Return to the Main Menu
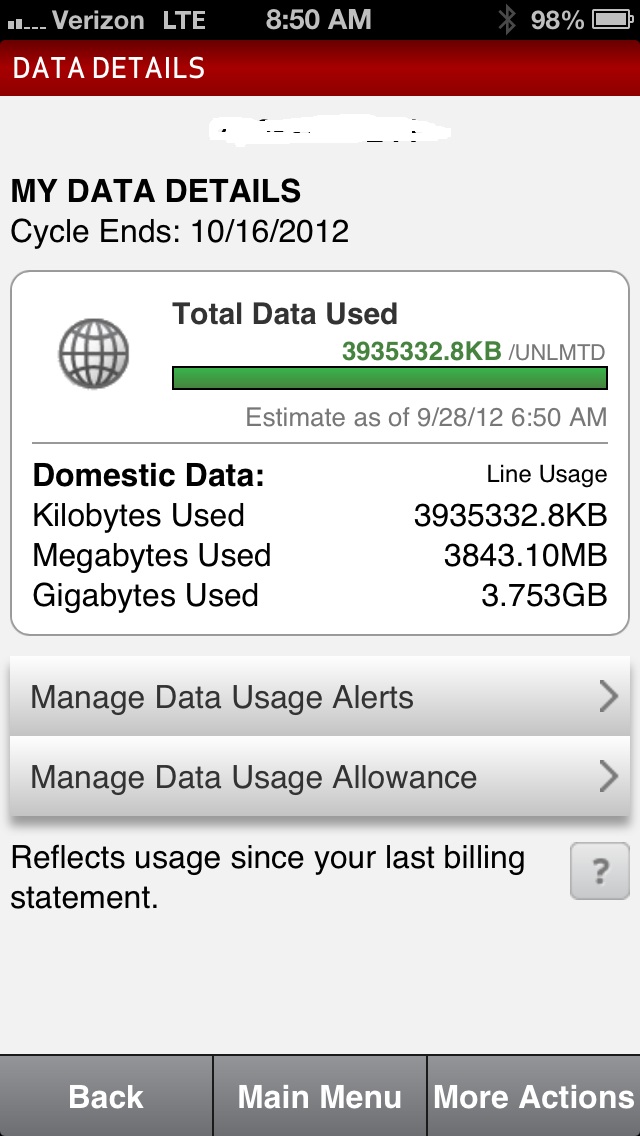This screenshot has height=1136, width=640. (x=320, y=1096)
